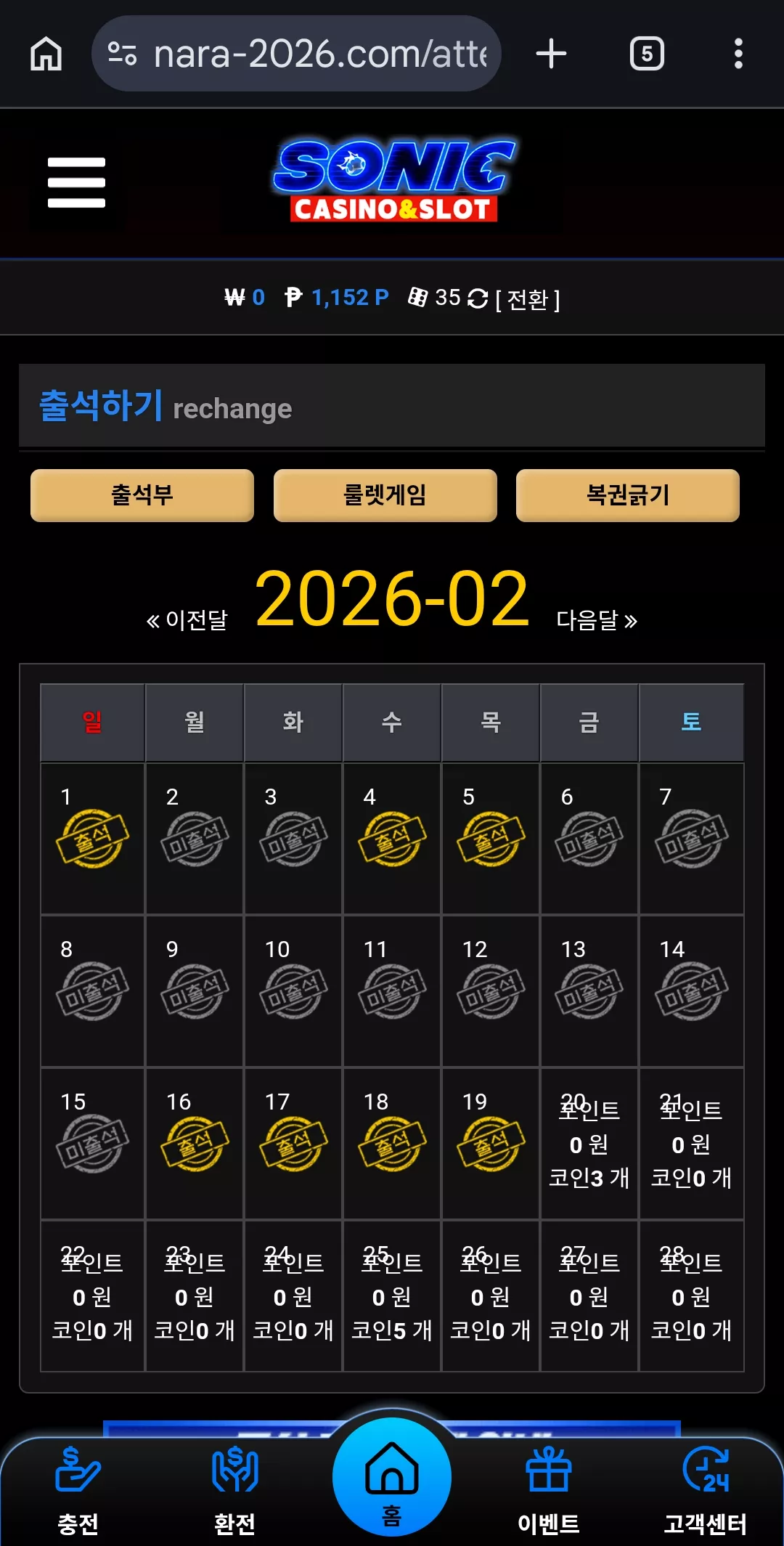Open the hamburger drawer menu
784x1546 pixels.
[76, 182]
